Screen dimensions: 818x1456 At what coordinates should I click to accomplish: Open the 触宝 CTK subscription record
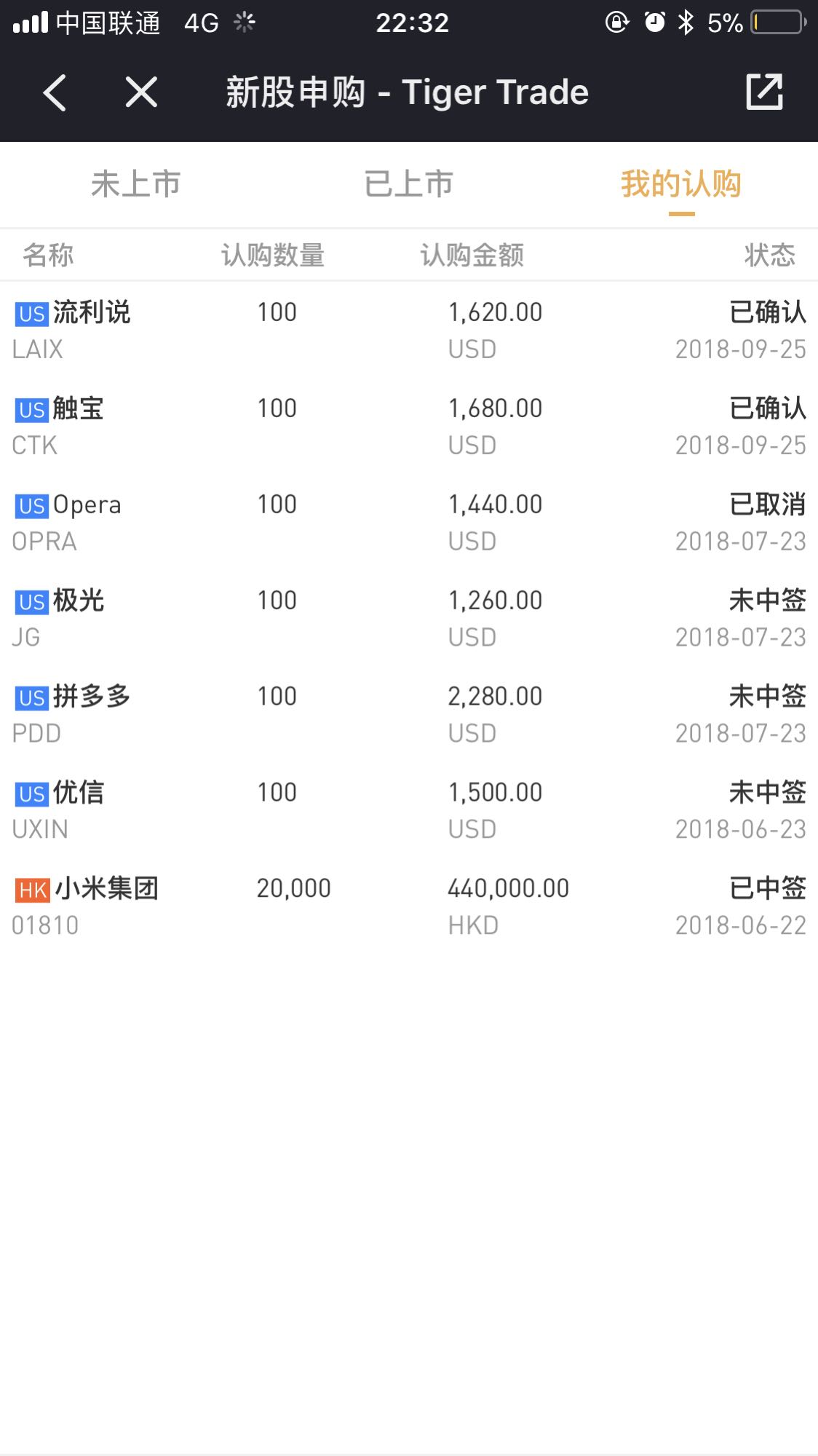[x=409, y=426]
